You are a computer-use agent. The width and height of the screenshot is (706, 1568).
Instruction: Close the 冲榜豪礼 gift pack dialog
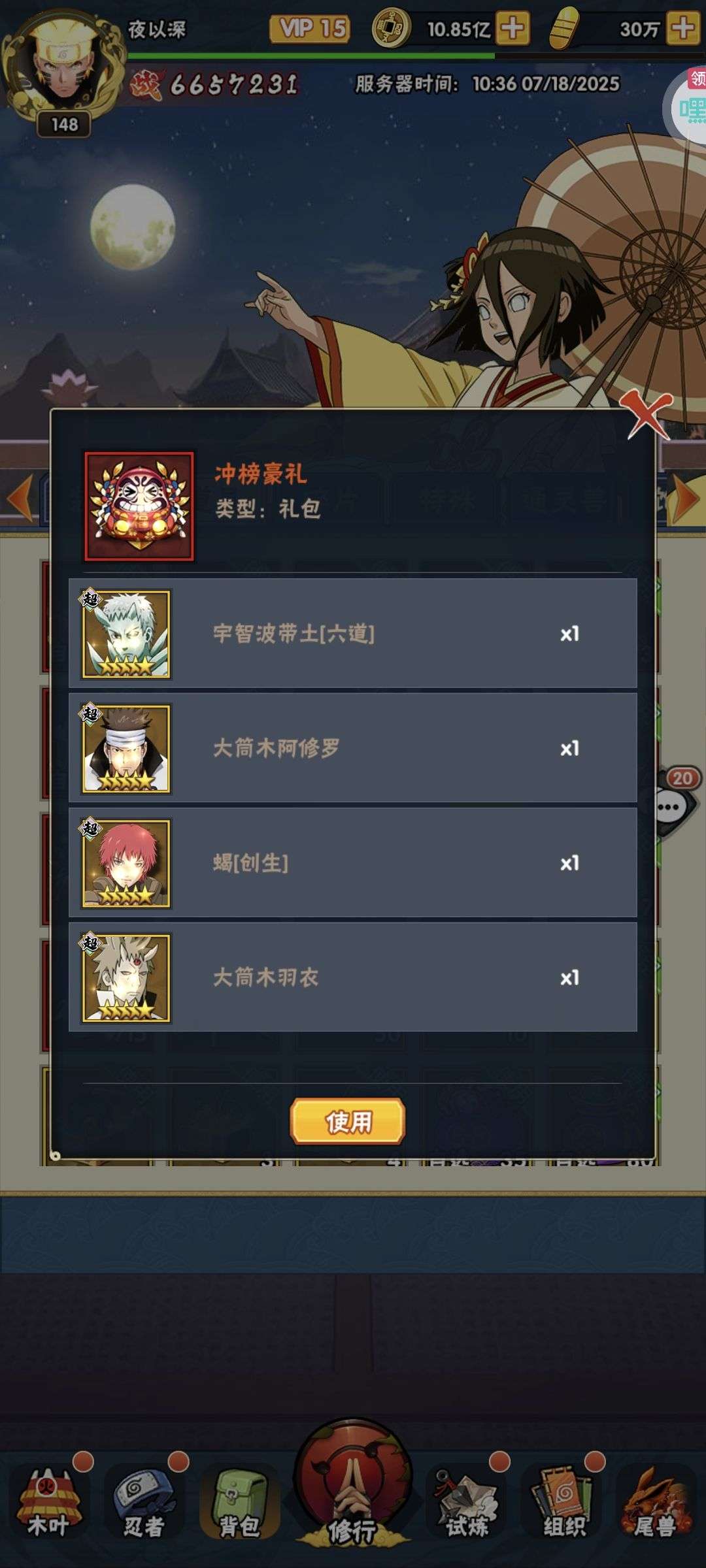646,414
